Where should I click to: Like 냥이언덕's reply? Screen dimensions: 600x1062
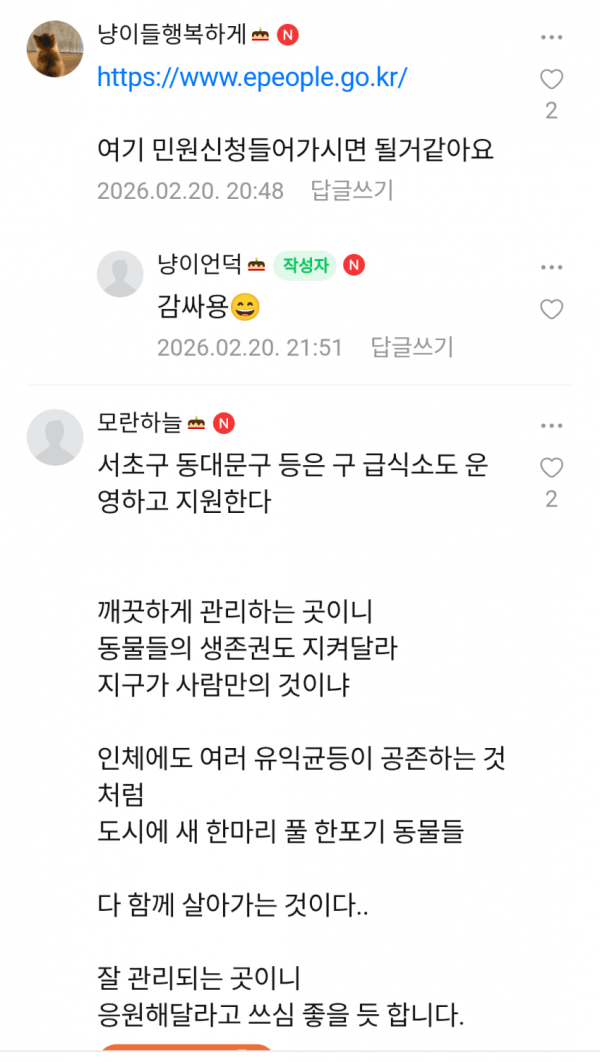click(551, 310)
